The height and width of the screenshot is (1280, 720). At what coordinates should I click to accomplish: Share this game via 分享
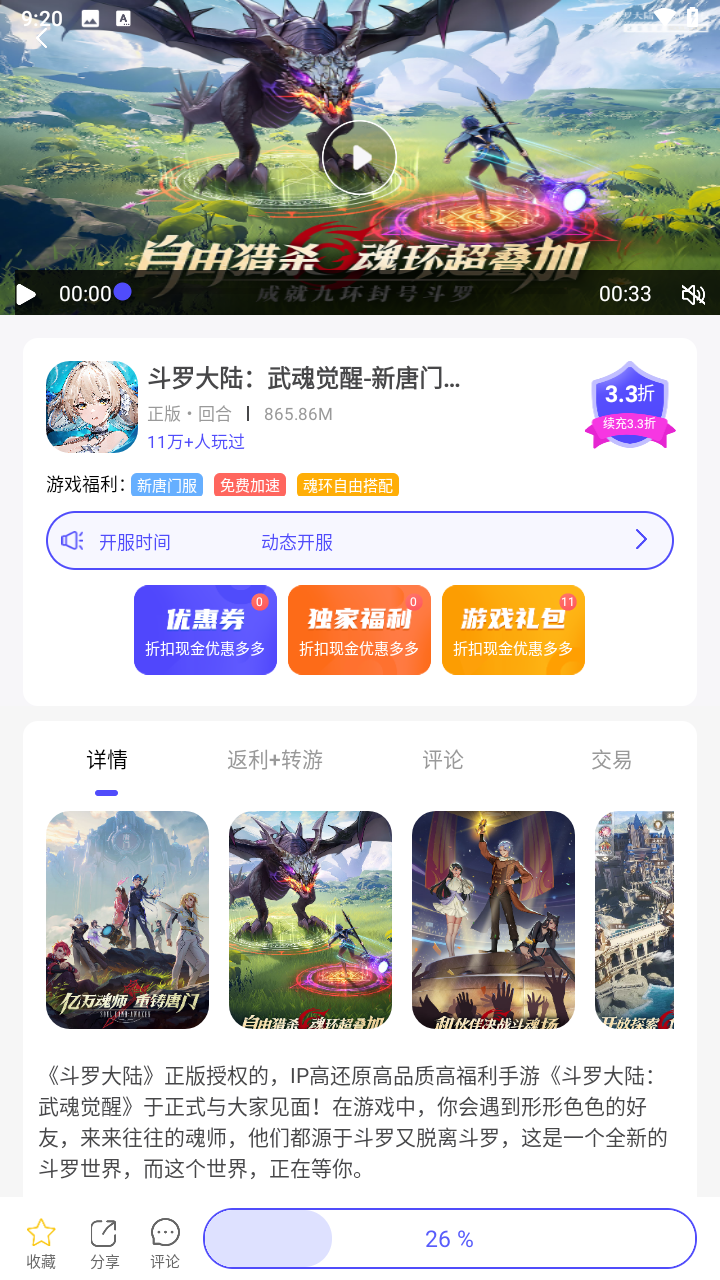(104, 1243)
